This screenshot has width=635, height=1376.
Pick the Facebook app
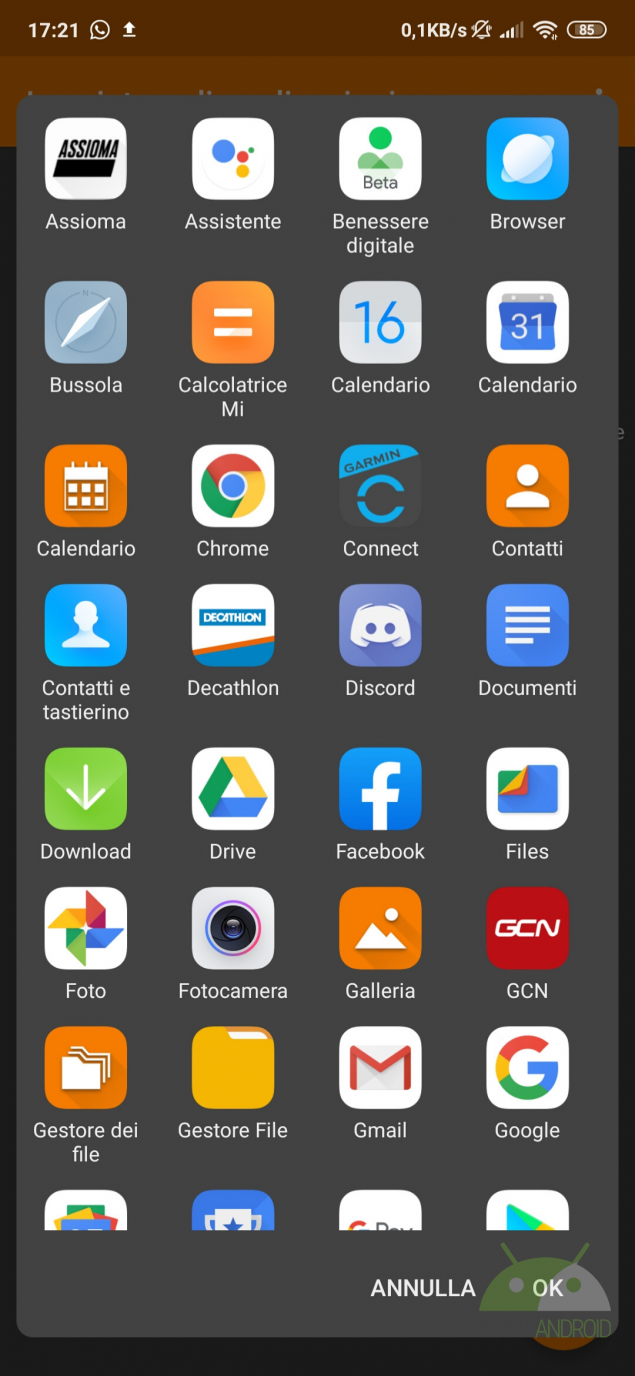[x=380, y=789]
